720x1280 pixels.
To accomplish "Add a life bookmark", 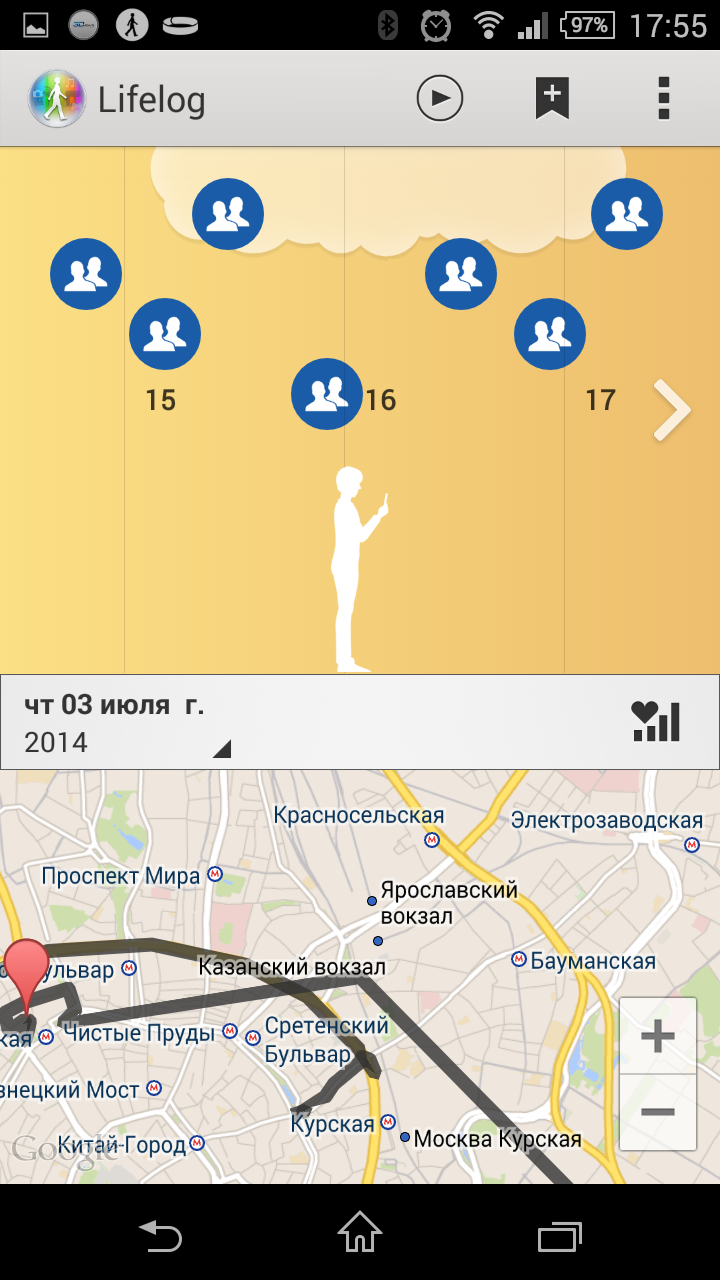I will point(552,99).
